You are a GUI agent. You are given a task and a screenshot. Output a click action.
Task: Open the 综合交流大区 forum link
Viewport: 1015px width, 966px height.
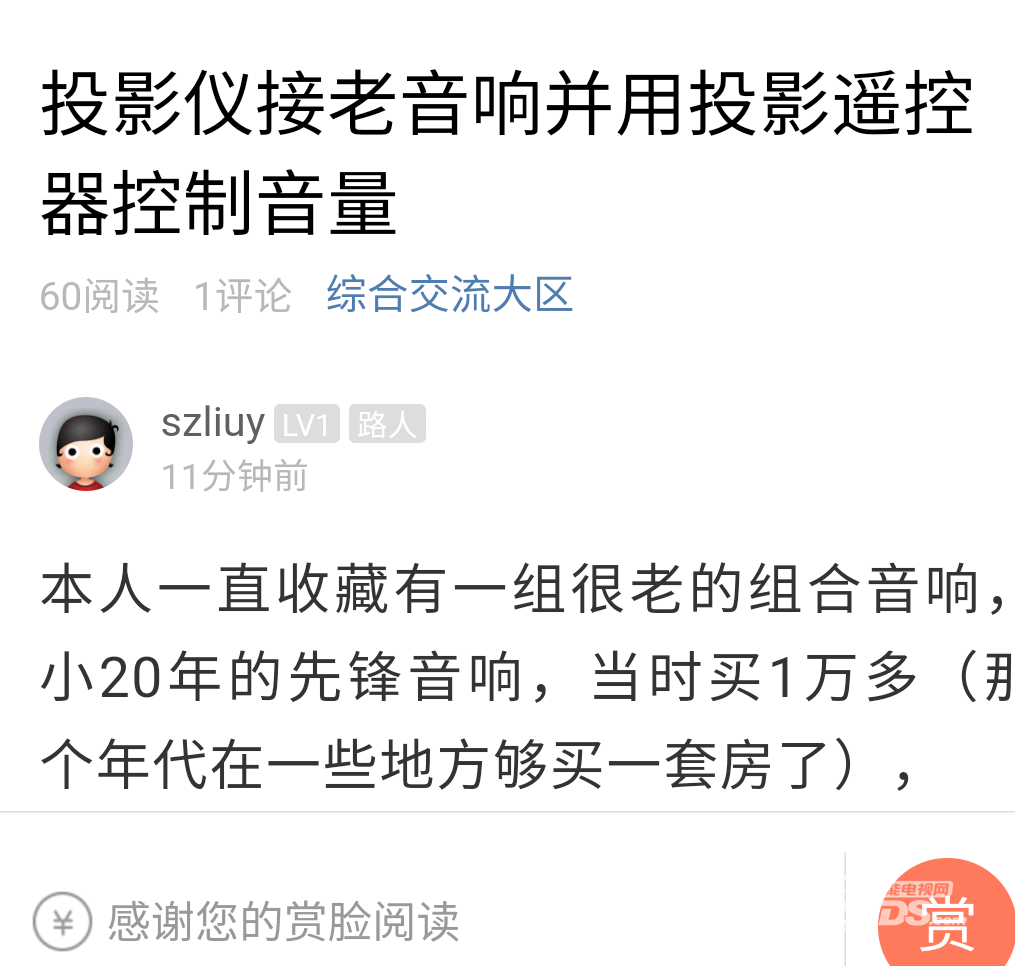[449, 295]
